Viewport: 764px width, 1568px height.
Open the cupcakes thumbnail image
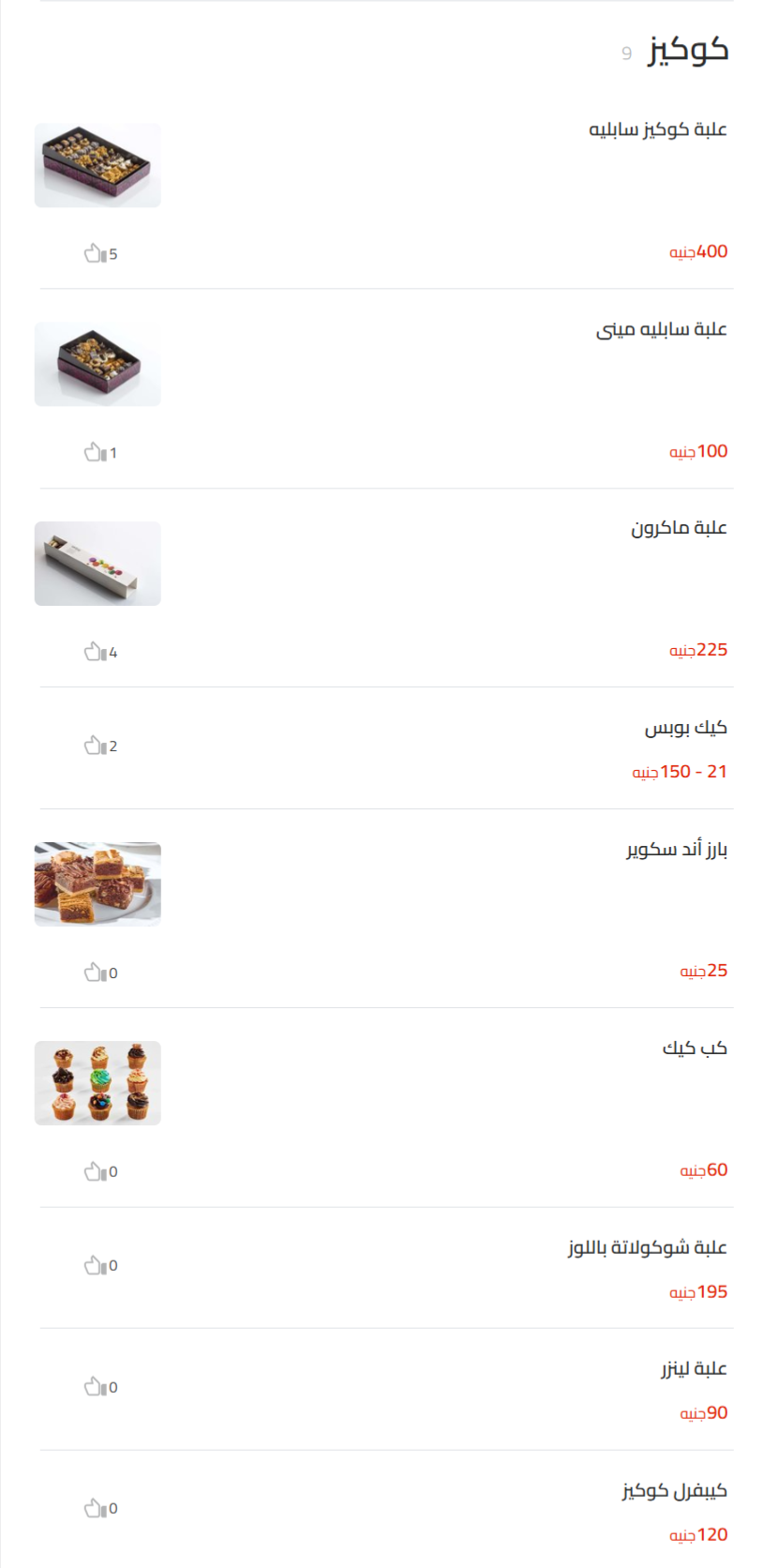click(97, 1082)
